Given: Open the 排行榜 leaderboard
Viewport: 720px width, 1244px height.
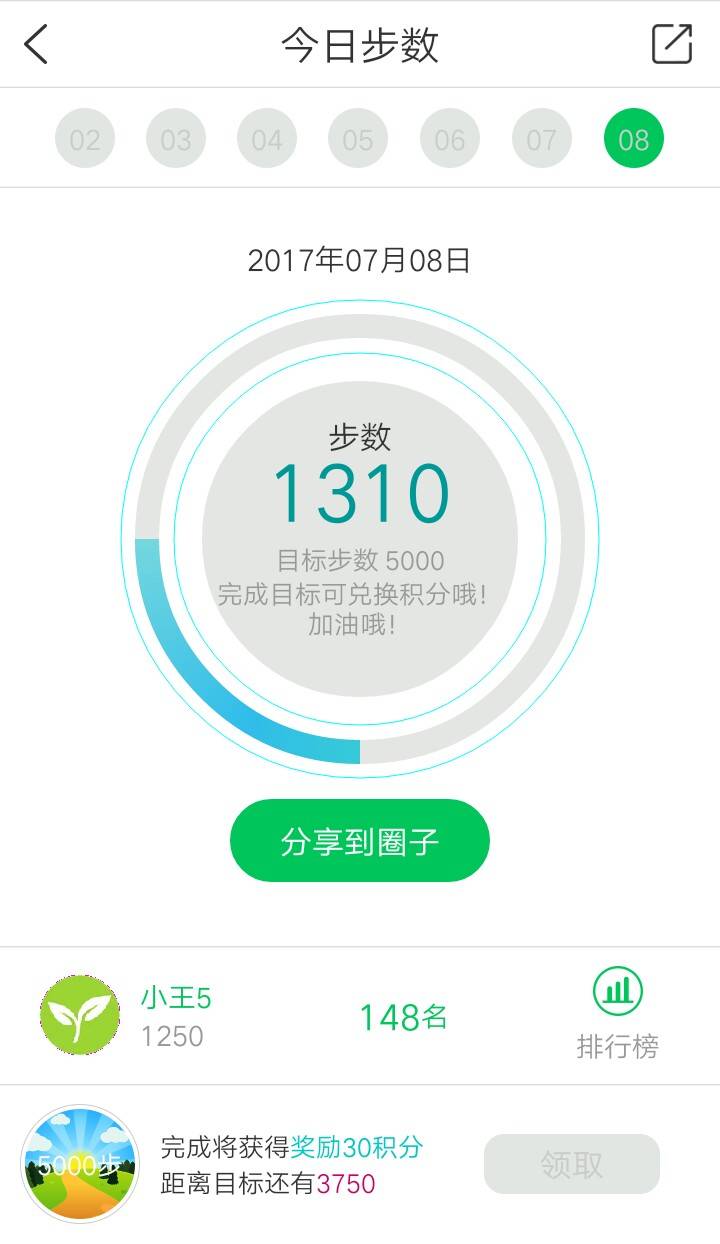Looking at the screenshot, I should coord(617,1015).
